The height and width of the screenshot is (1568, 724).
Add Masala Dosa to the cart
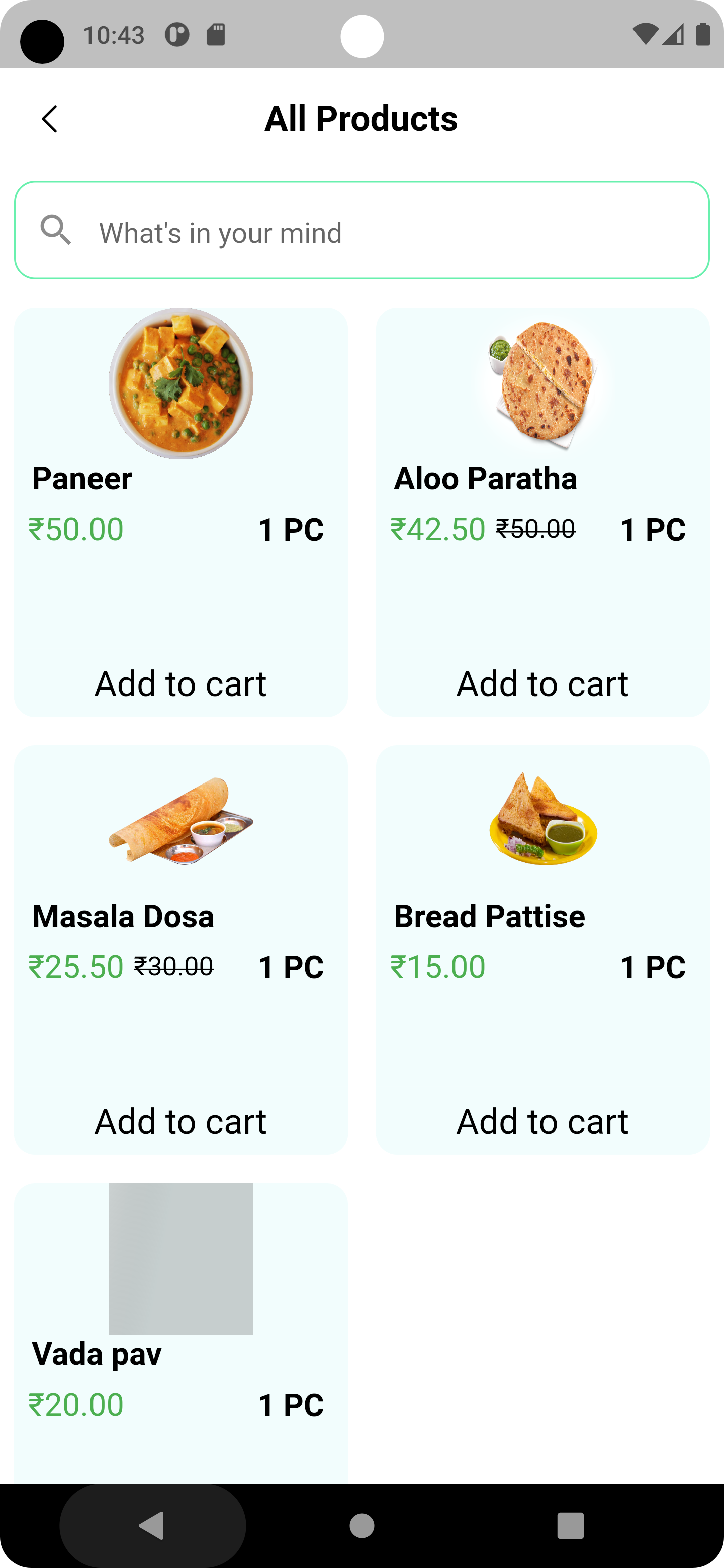tap(180, 1121)
